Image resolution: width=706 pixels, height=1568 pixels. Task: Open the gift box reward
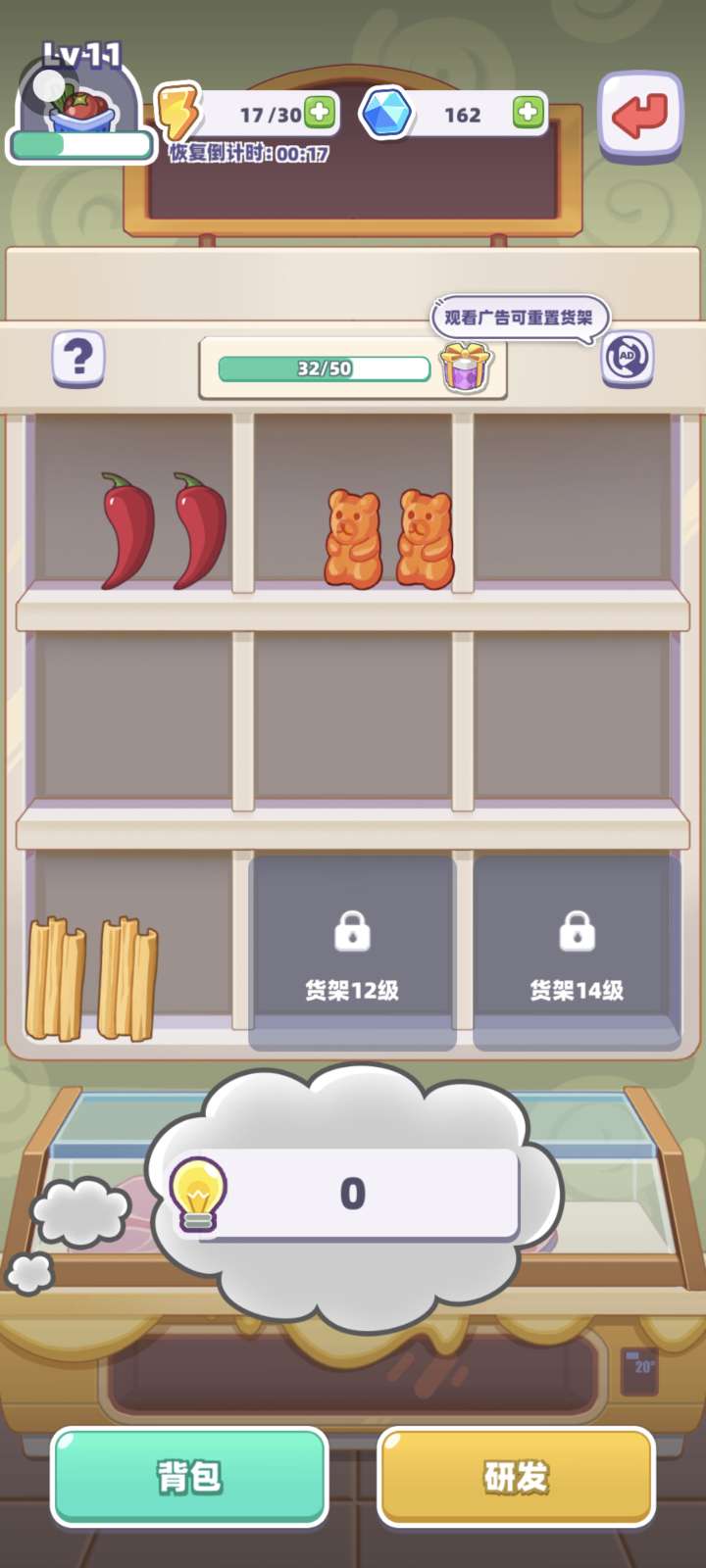click(466, 367)
